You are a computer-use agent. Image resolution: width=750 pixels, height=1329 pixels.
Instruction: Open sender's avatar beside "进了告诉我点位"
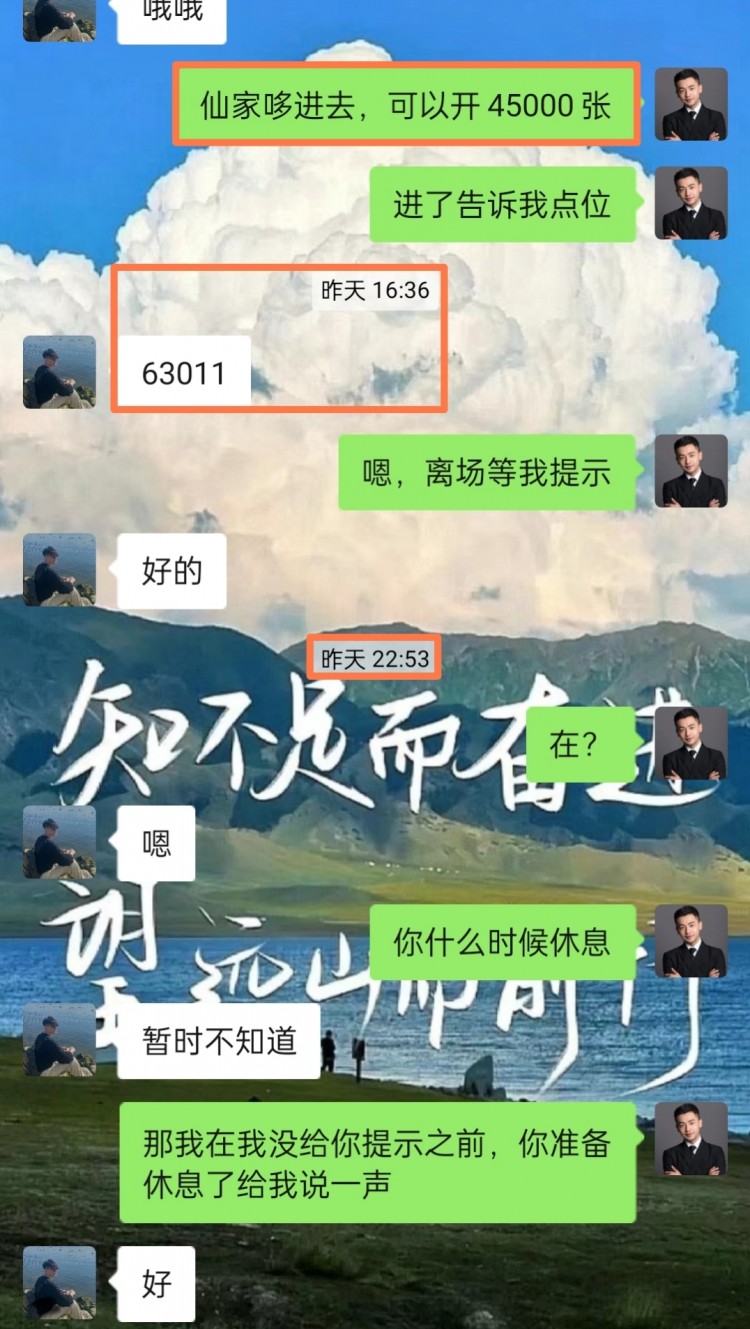[690, 203]
